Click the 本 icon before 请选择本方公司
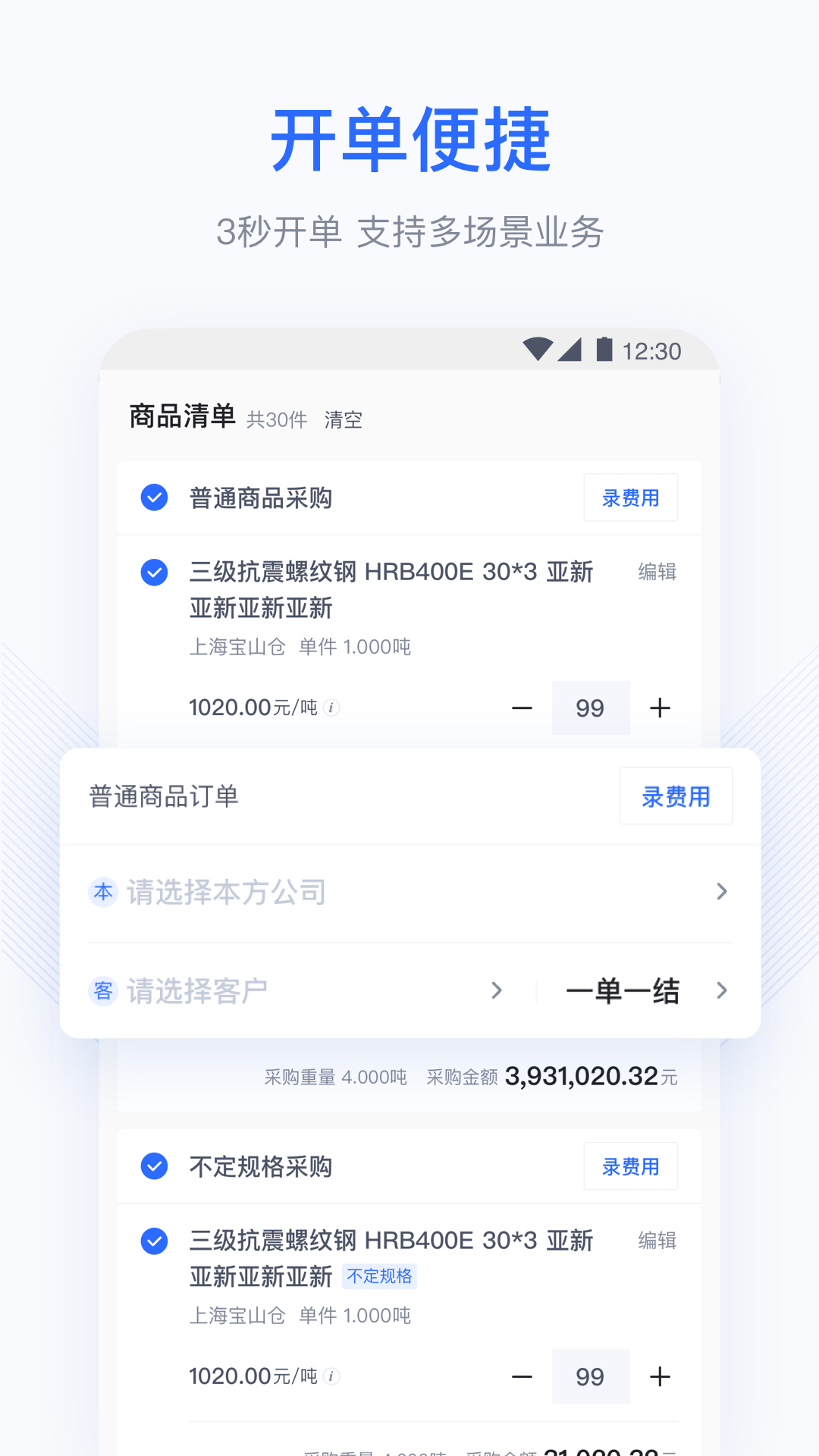This screenshot has height=1456, width=819. pos(103,893)
